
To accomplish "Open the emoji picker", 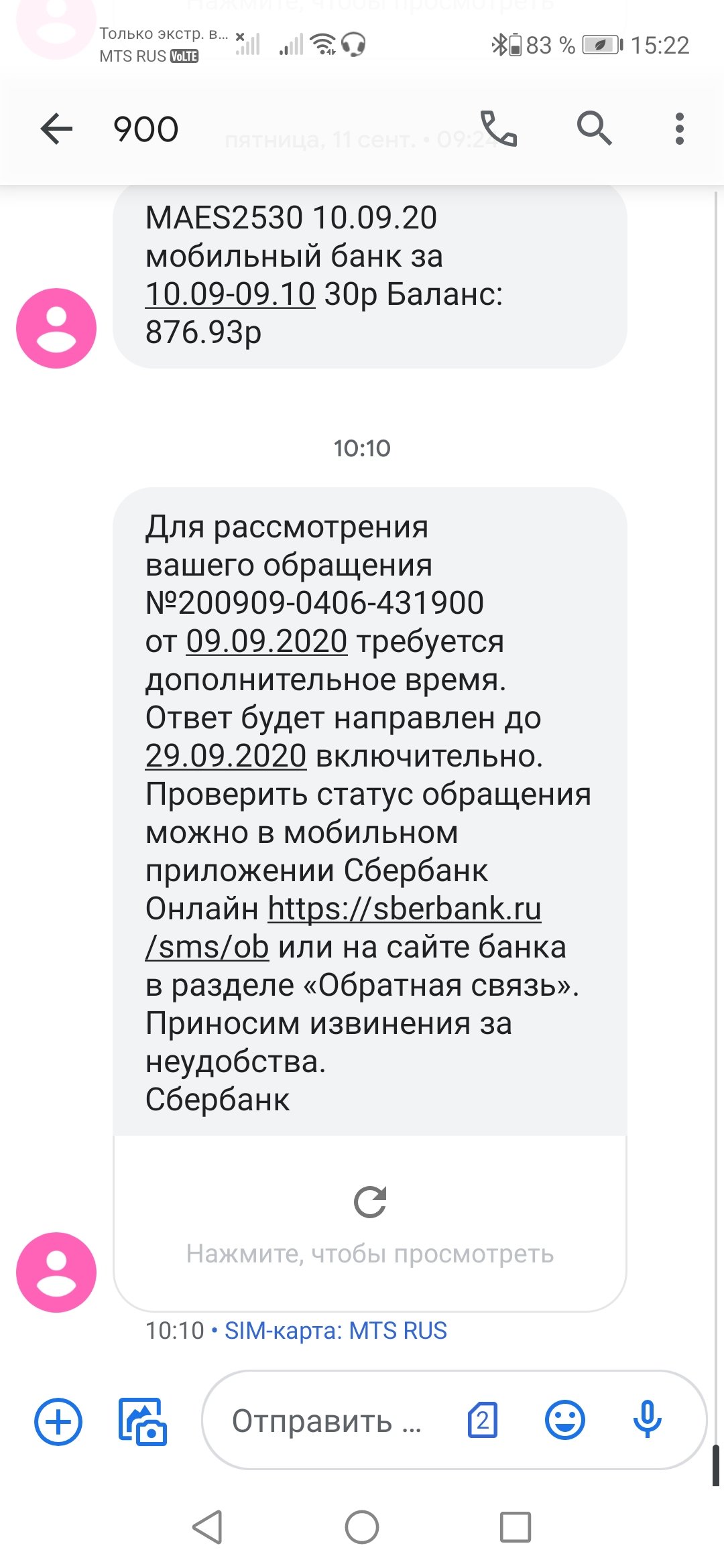I will point(565,1420).
